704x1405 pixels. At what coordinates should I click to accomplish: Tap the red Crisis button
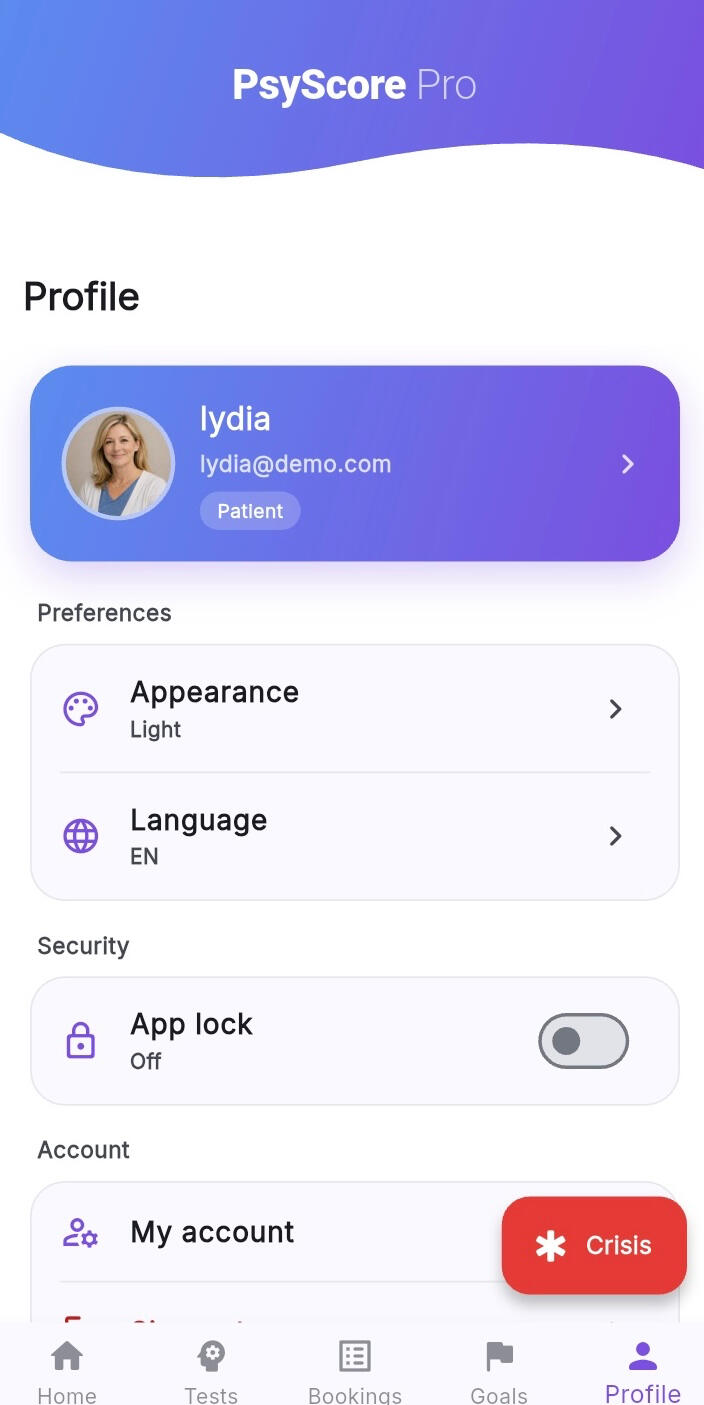coord(594,1245)
